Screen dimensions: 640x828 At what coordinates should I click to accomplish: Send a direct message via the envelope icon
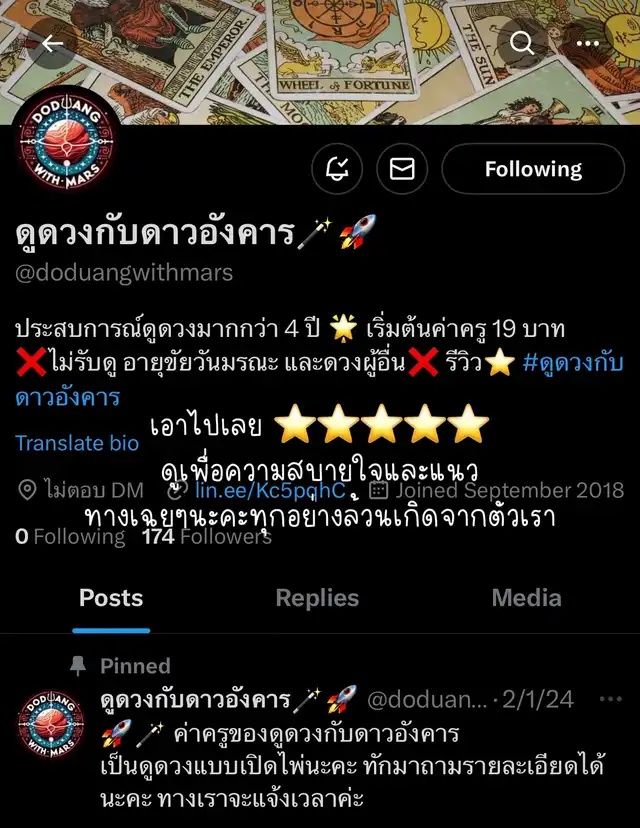coord(402,169)
